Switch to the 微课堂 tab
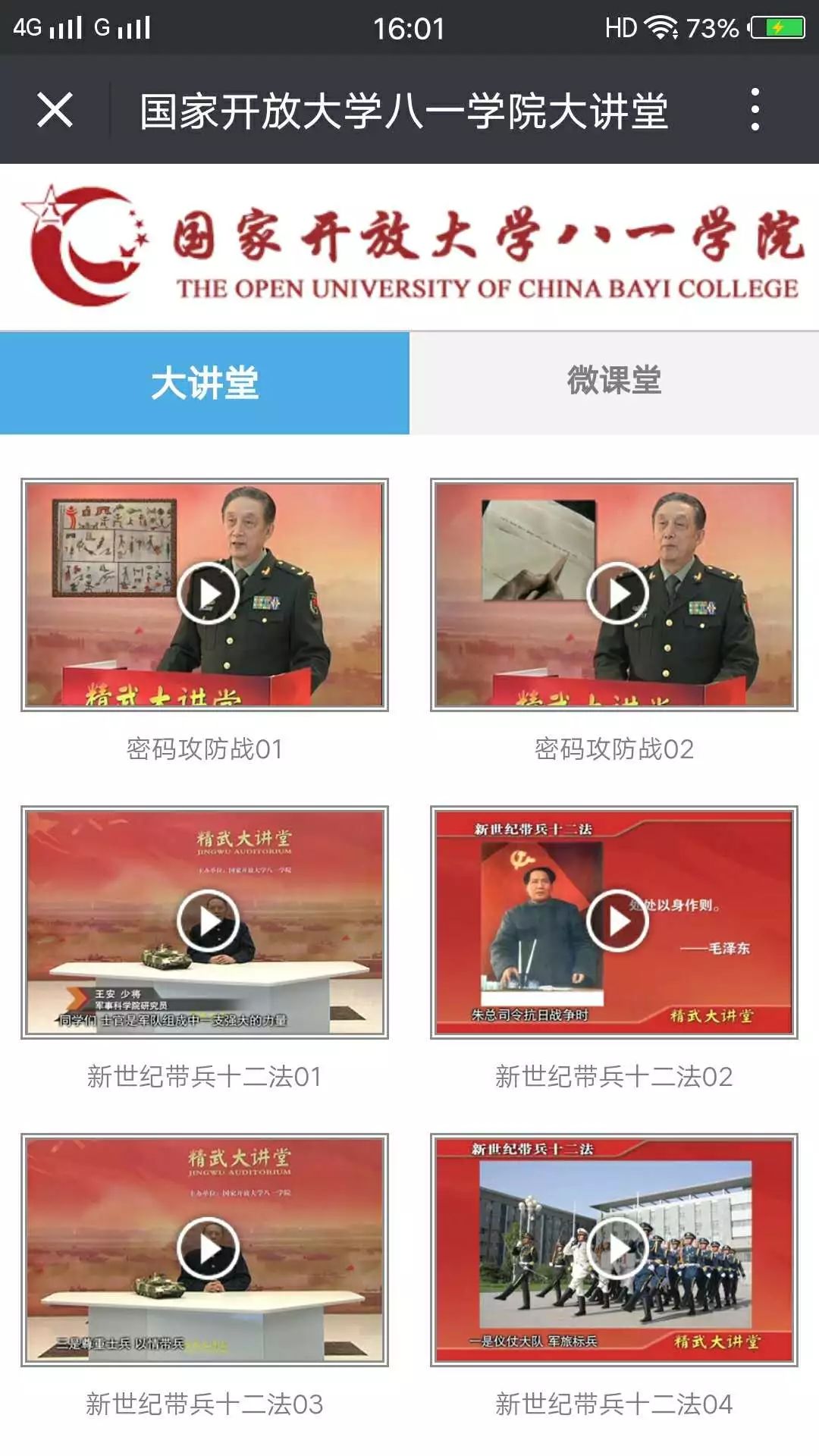819x1456 pixels. [614, 382]
